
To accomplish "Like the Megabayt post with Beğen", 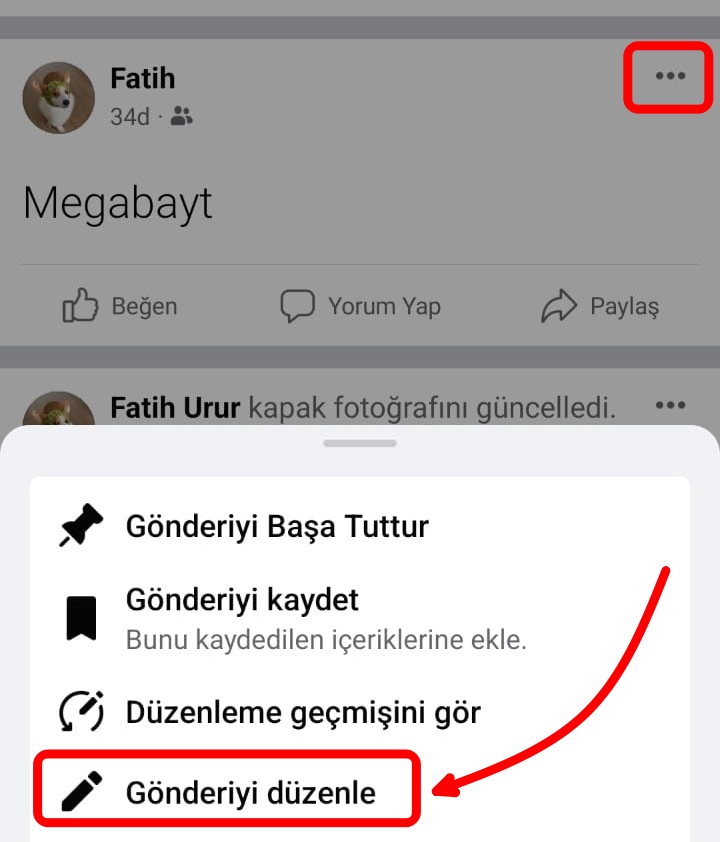I will click(x=120, y=306).
